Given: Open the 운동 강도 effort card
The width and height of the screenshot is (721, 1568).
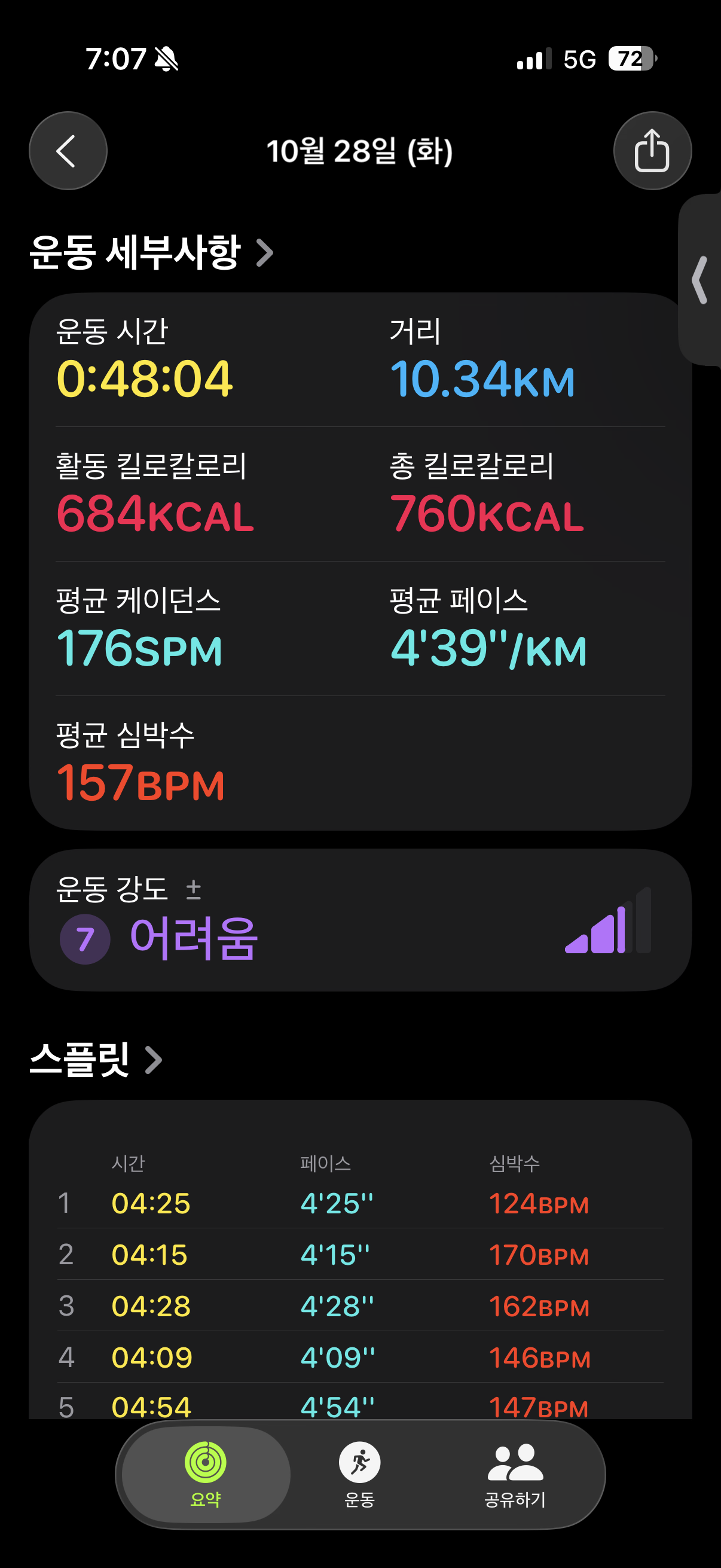Looking at the screenshot, I should point(360,920).
